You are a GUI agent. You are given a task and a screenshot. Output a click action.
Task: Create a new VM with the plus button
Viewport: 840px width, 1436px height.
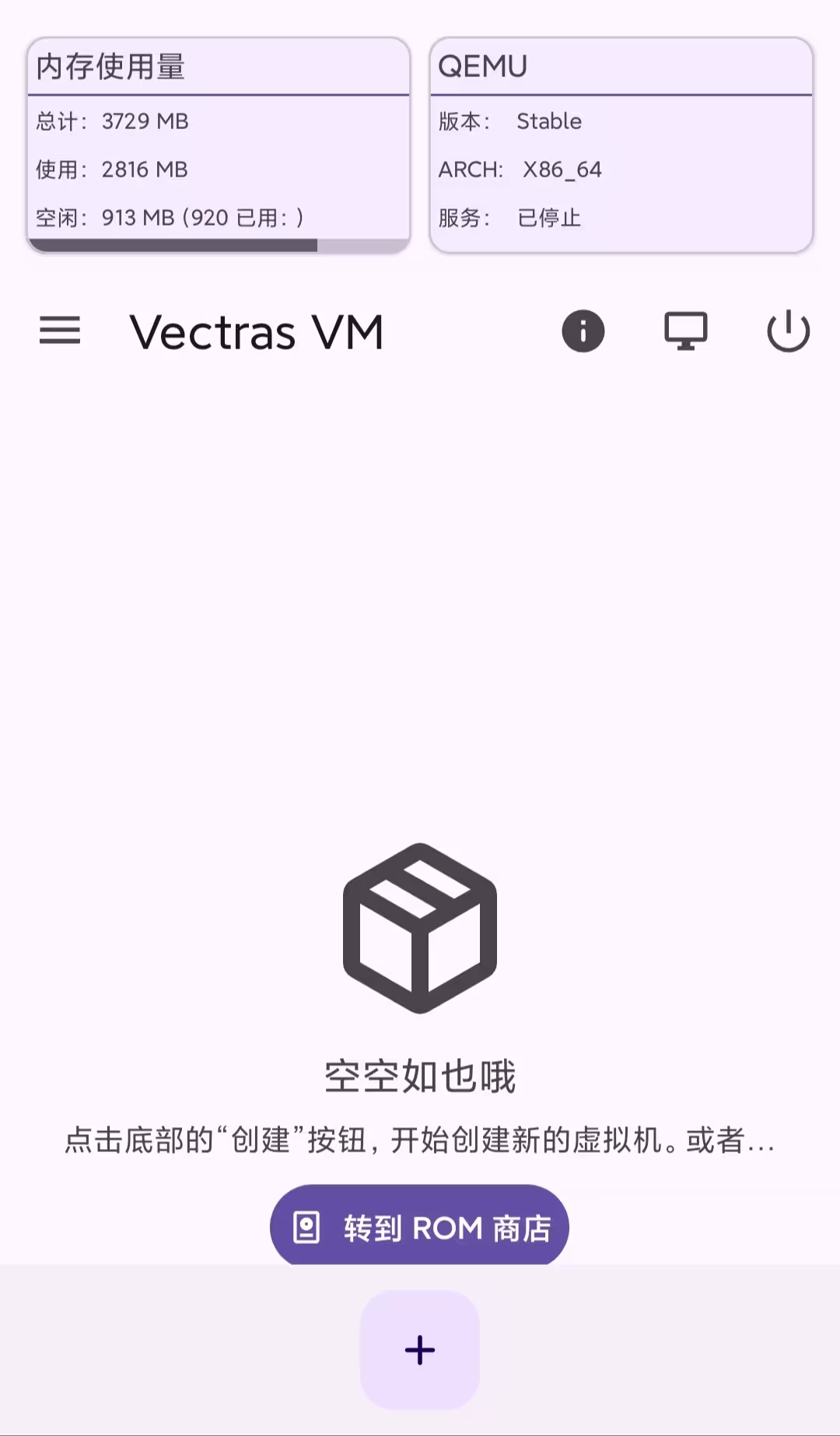point(419,1350)
